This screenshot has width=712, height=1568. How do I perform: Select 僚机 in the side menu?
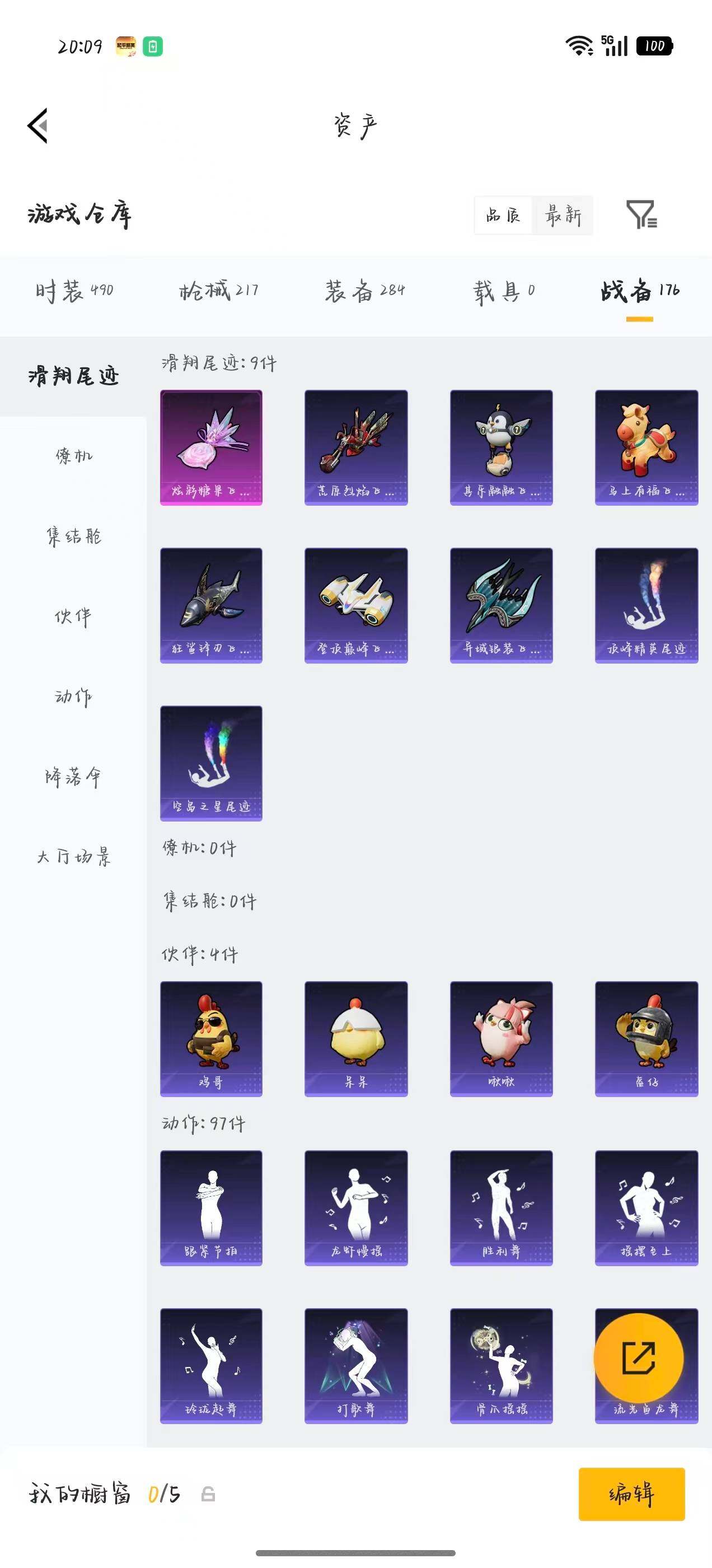pos(74,456)
